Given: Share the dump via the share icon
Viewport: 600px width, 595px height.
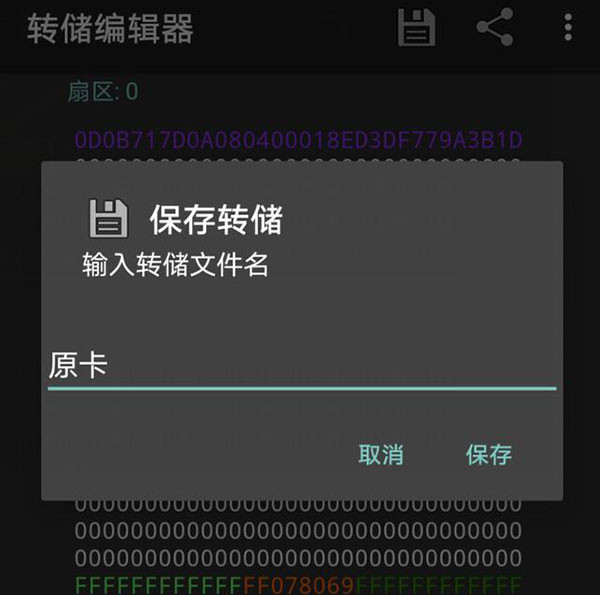Looking at the screenshot, I should click(x=494, y=28).
